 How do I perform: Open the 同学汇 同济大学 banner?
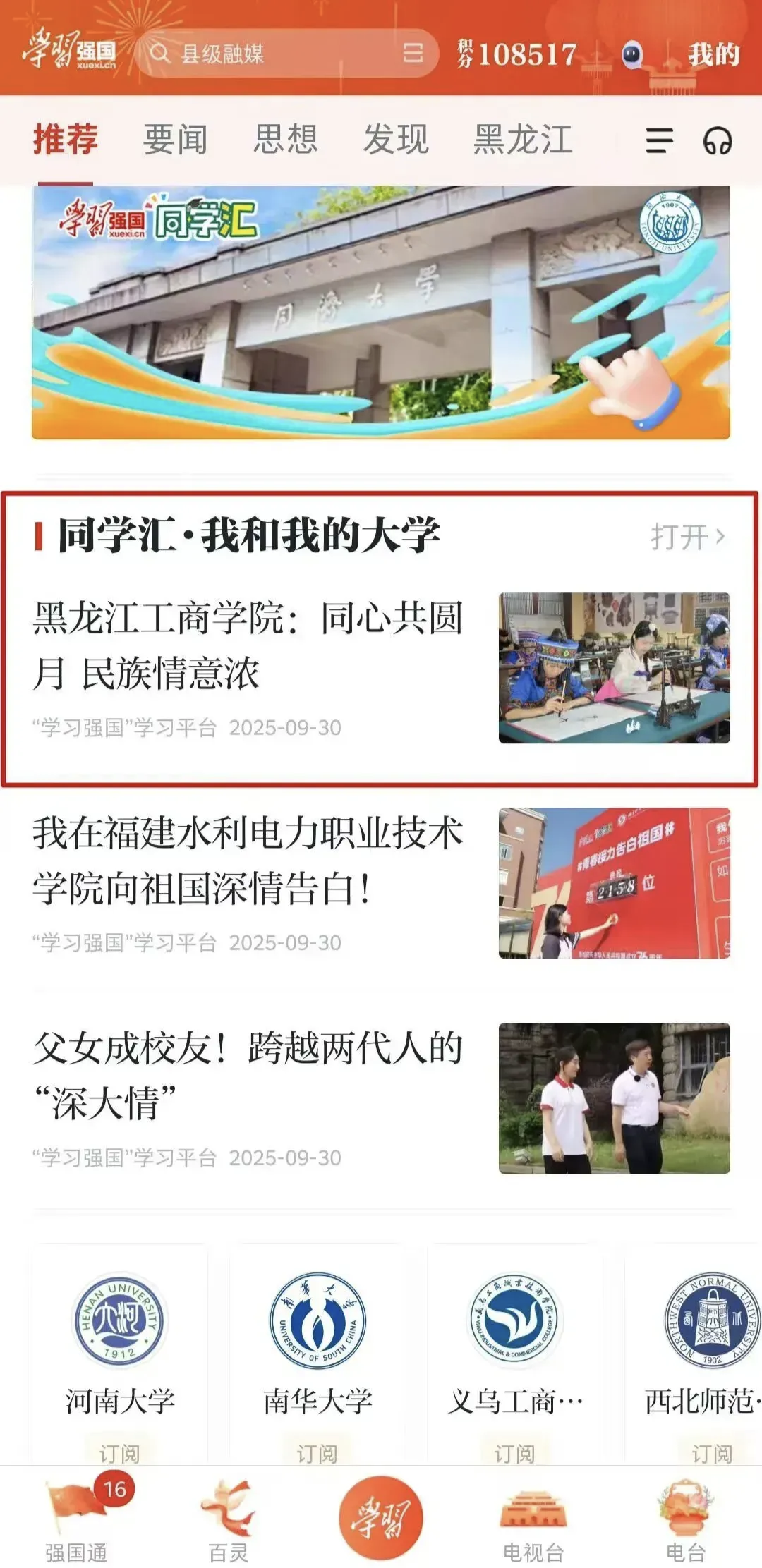(381, 312)
